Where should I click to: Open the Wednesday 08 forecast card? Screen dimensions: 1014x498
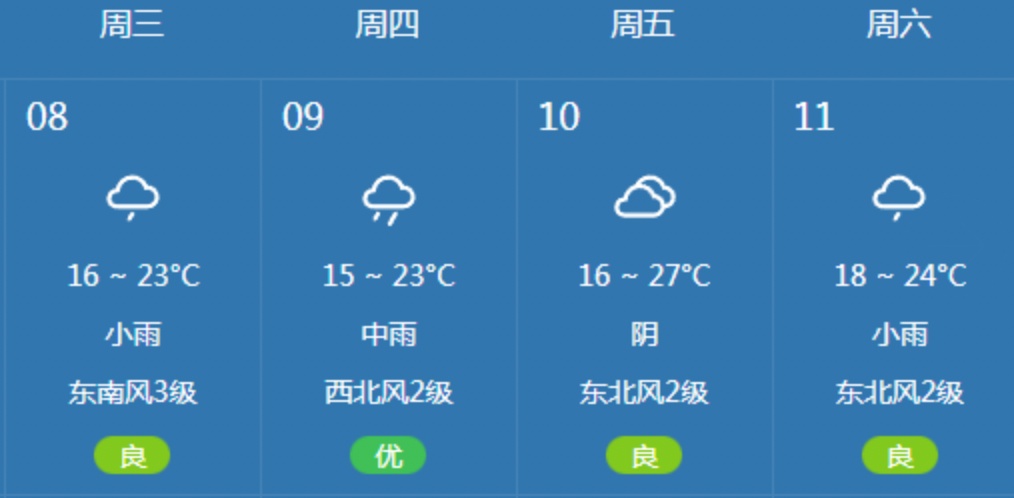point(133,285)
